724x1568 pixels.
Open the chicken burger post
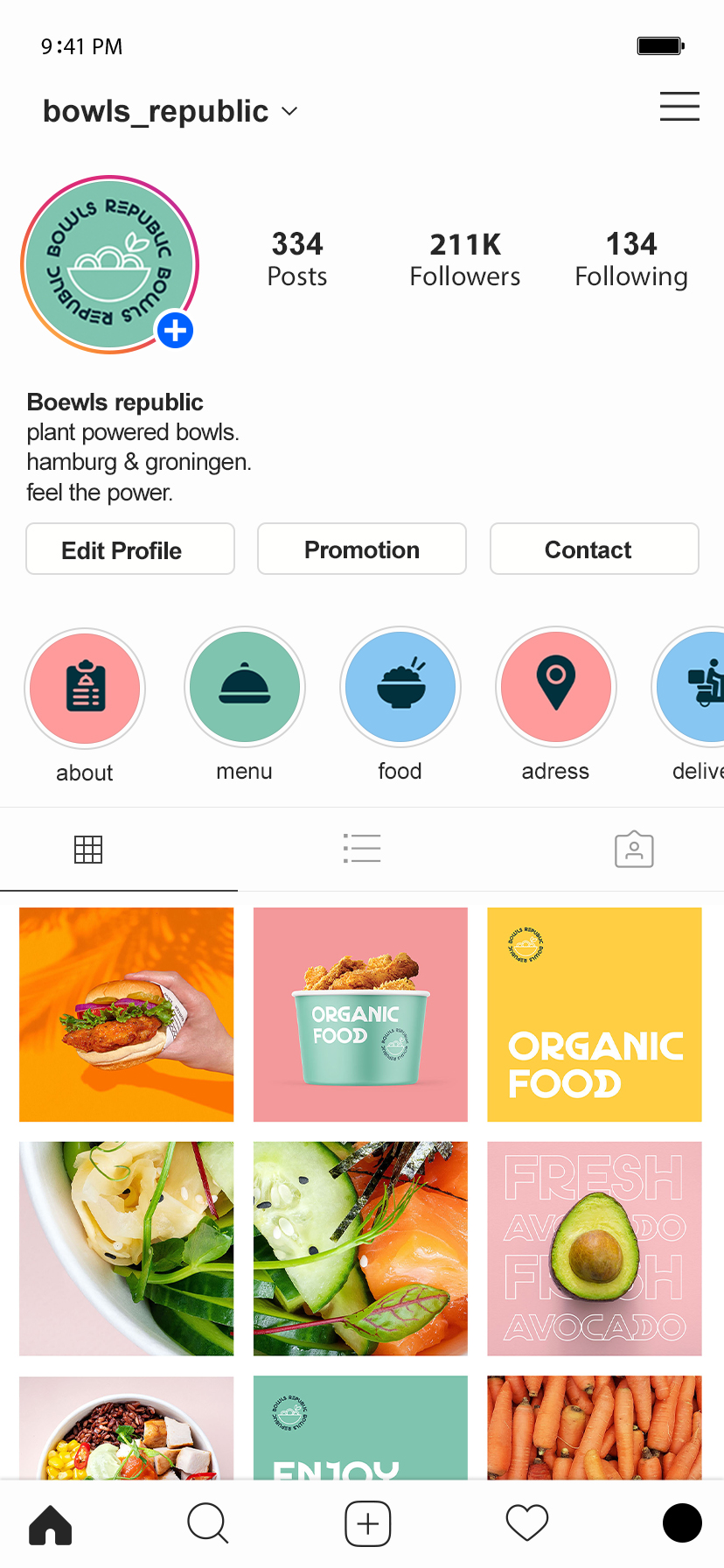click(127, 1014)
